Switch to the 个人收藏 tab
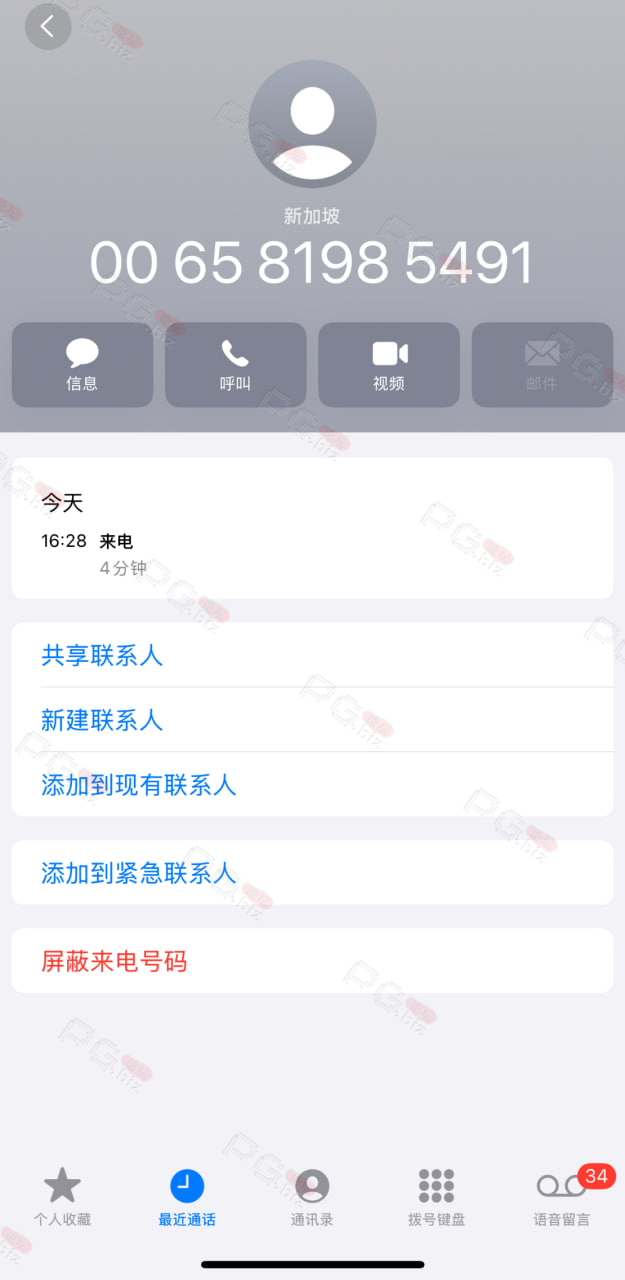The width and height of the screenshot is (625, 1280). (62, 1197)
